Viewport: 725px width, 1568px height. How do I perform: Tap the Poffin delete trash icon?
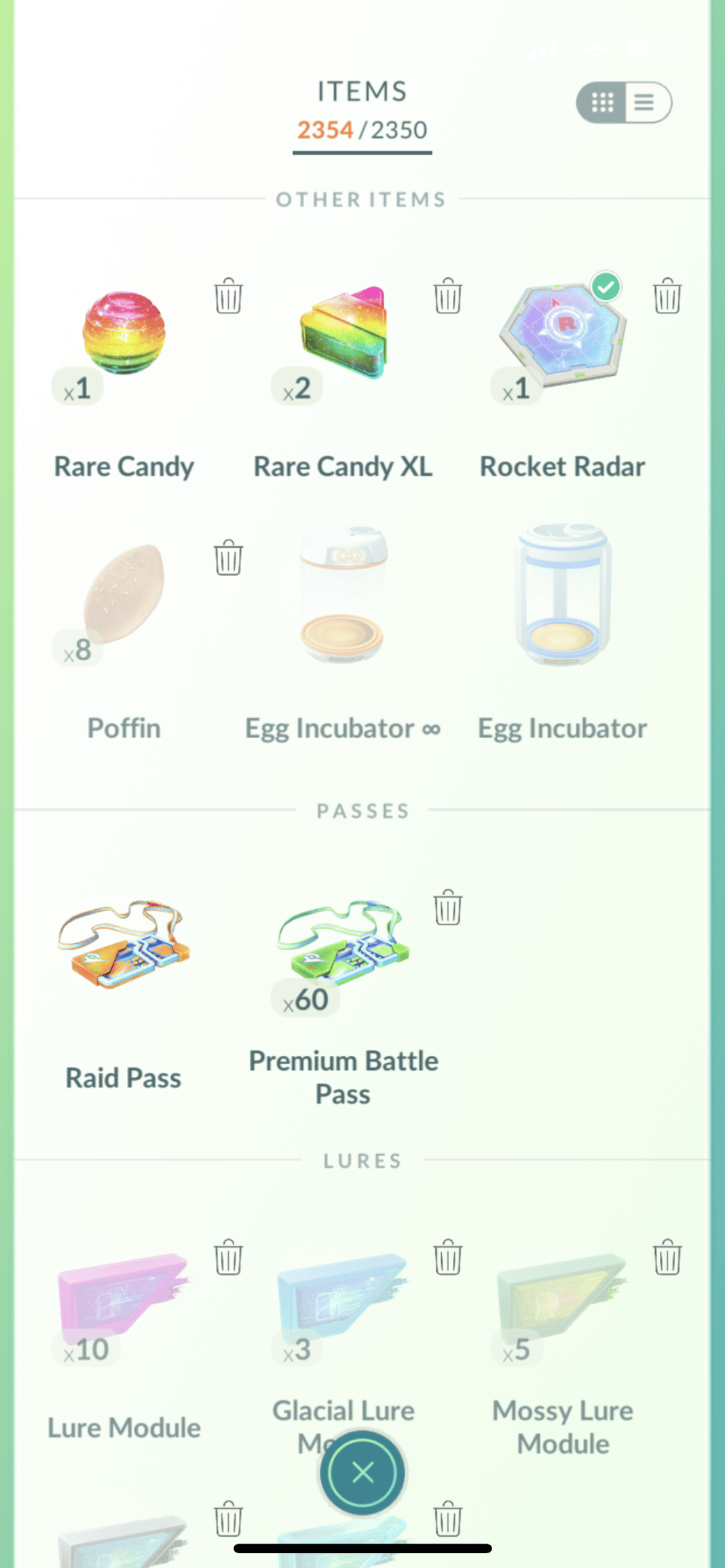228,556
